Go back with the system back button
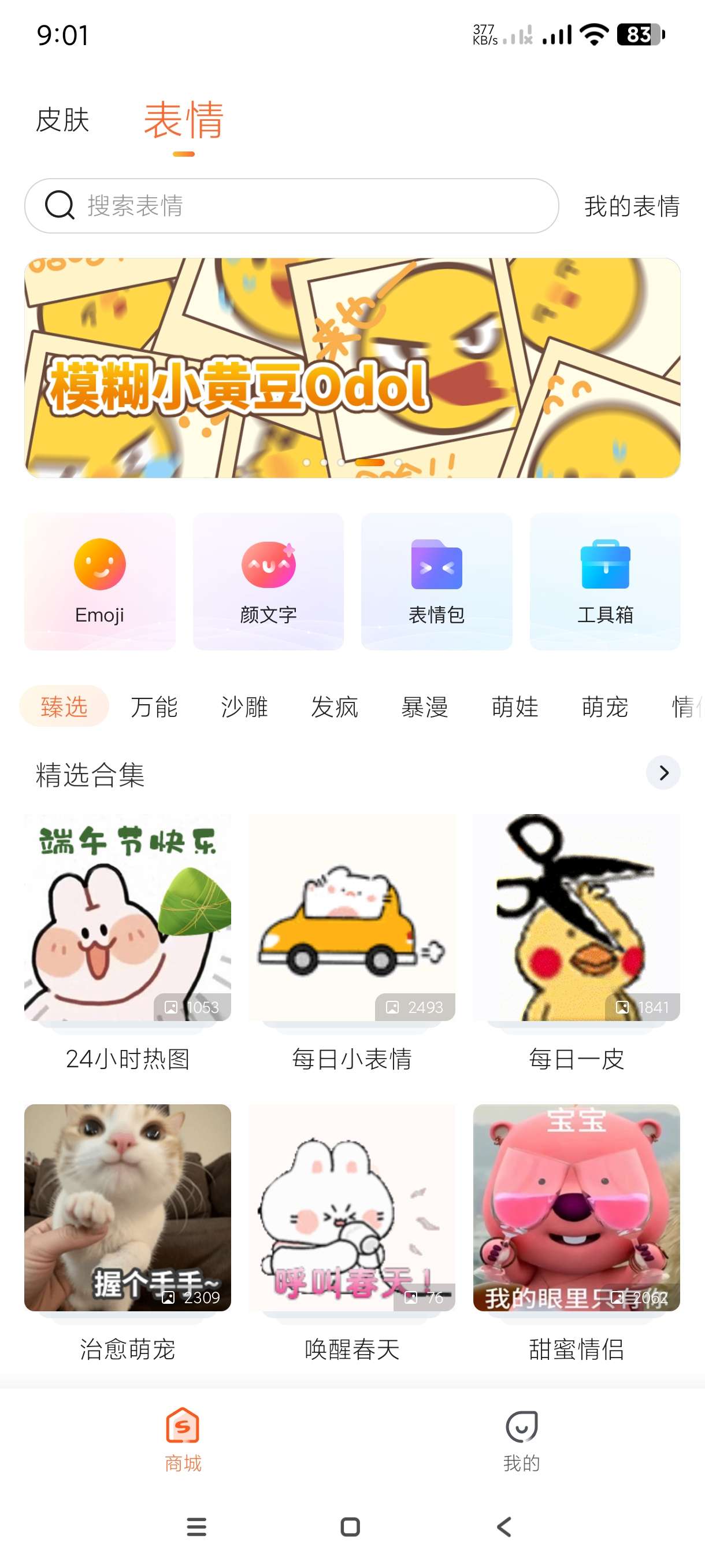Viewport: 705px width, 1568px height. (x=504, y=1526)
